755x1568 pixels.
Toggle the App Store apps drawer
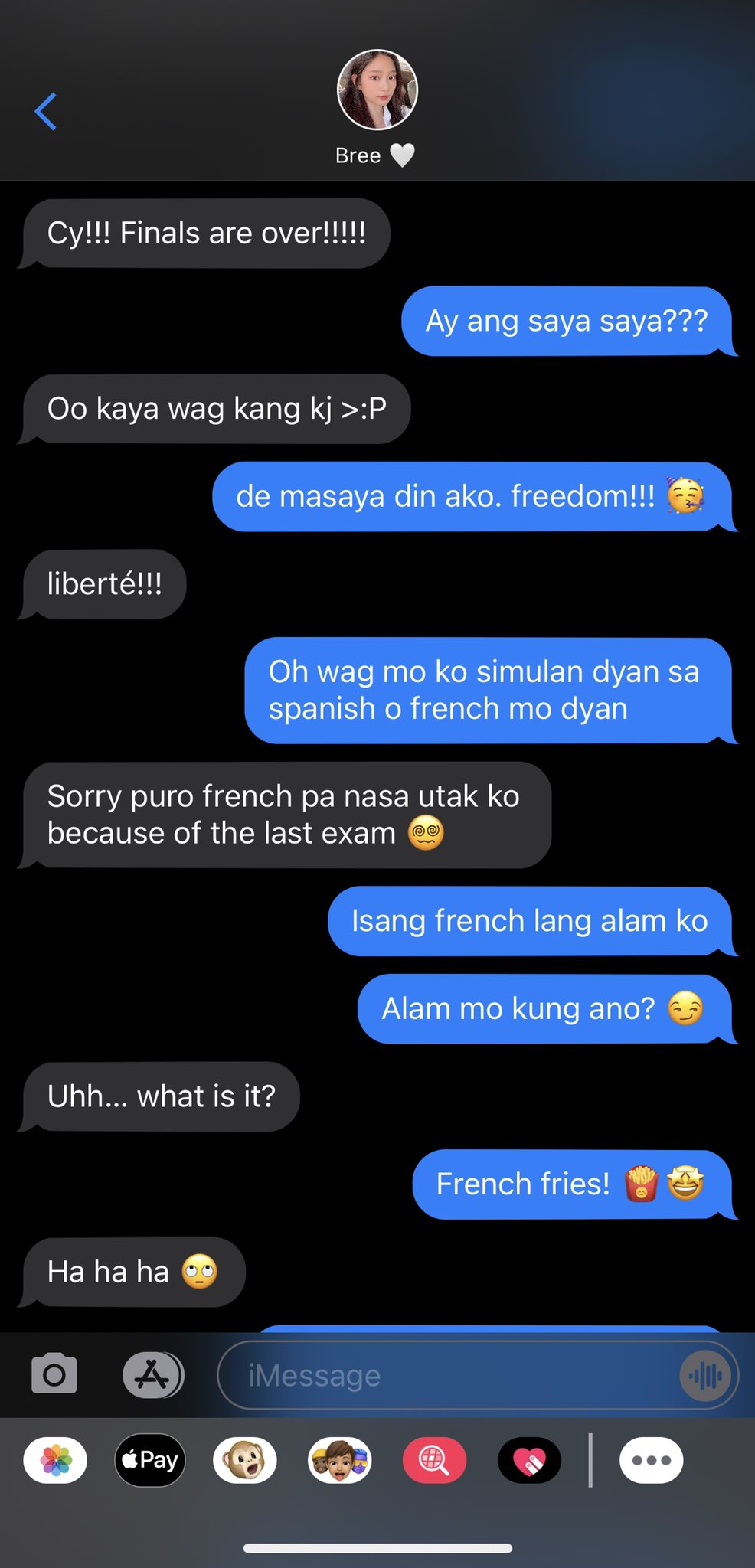tap(153, 1375)
